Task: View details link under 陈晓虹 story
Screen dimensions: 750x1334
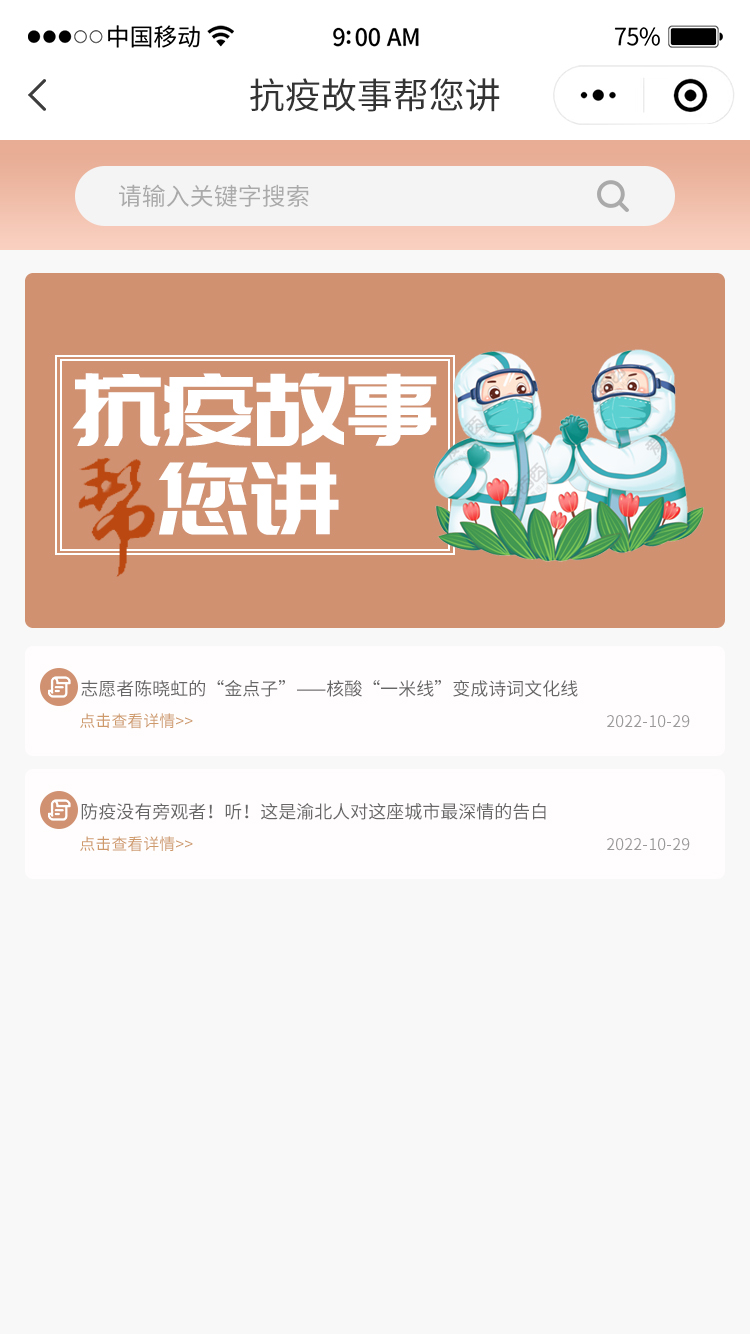Action: click(x=136, y=721)
